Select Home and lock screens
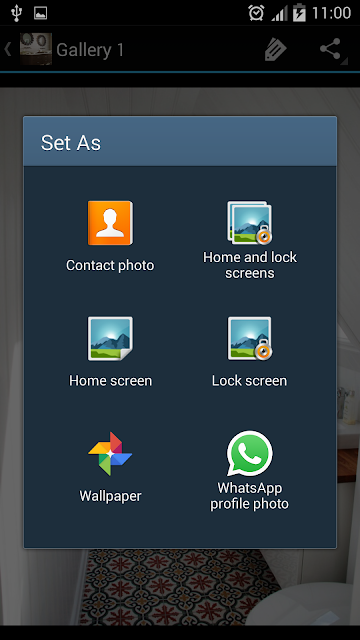 click(249, 240)
